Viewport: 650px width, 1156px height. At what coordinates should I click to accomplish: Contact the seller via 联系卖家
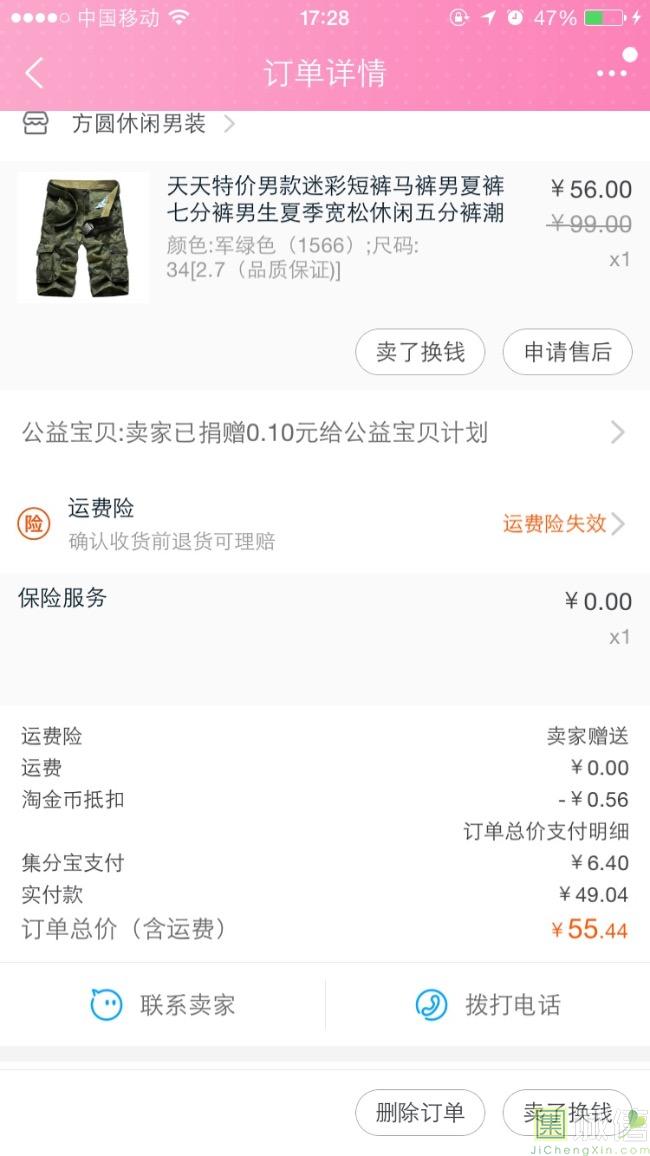click(163, 1004)
